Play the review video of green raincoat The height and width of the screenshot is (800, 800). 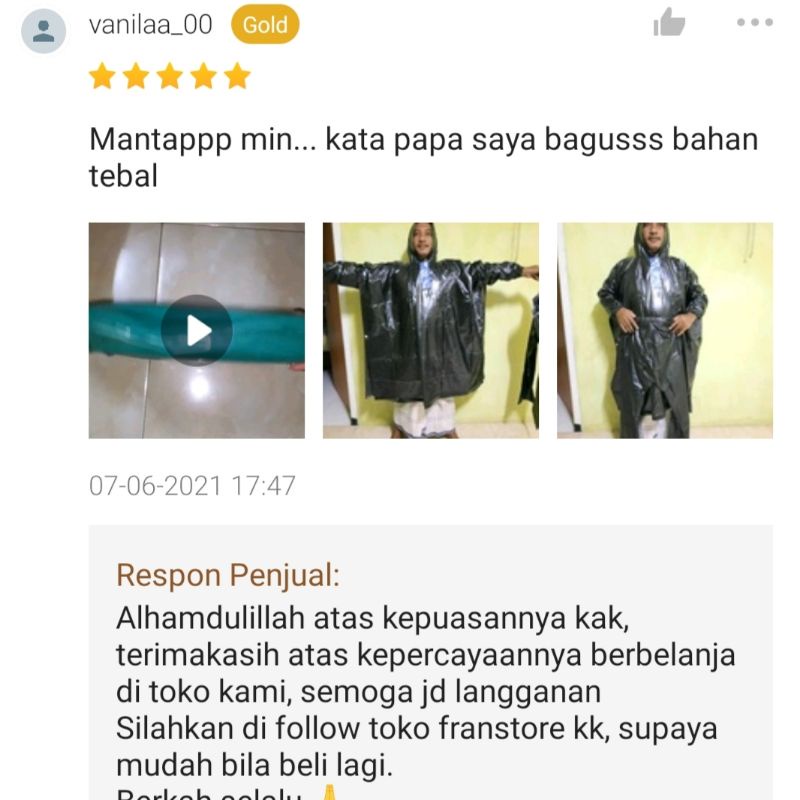[197, 330]
